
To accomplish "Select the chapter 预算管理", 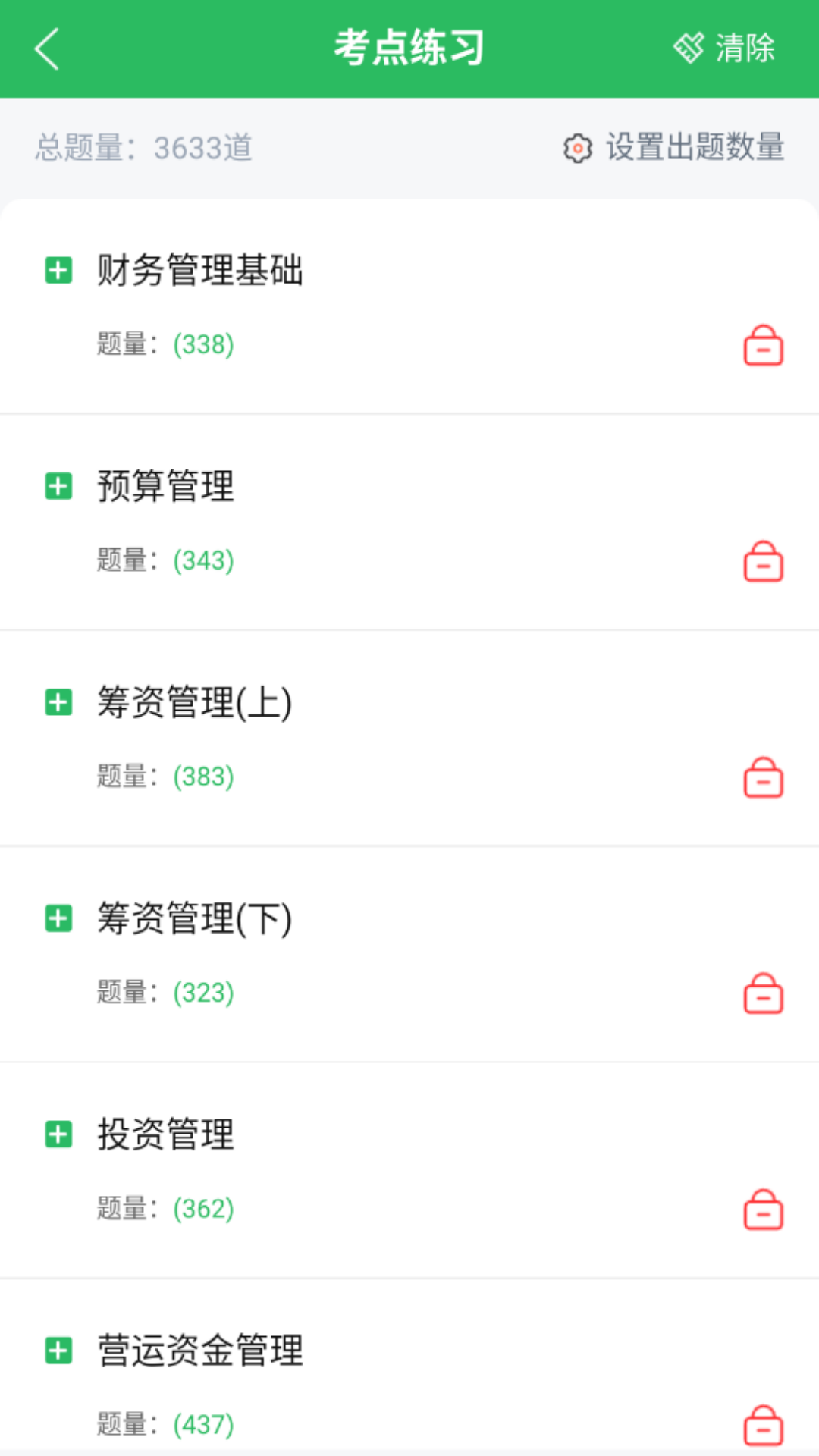I will click(165, 488).
